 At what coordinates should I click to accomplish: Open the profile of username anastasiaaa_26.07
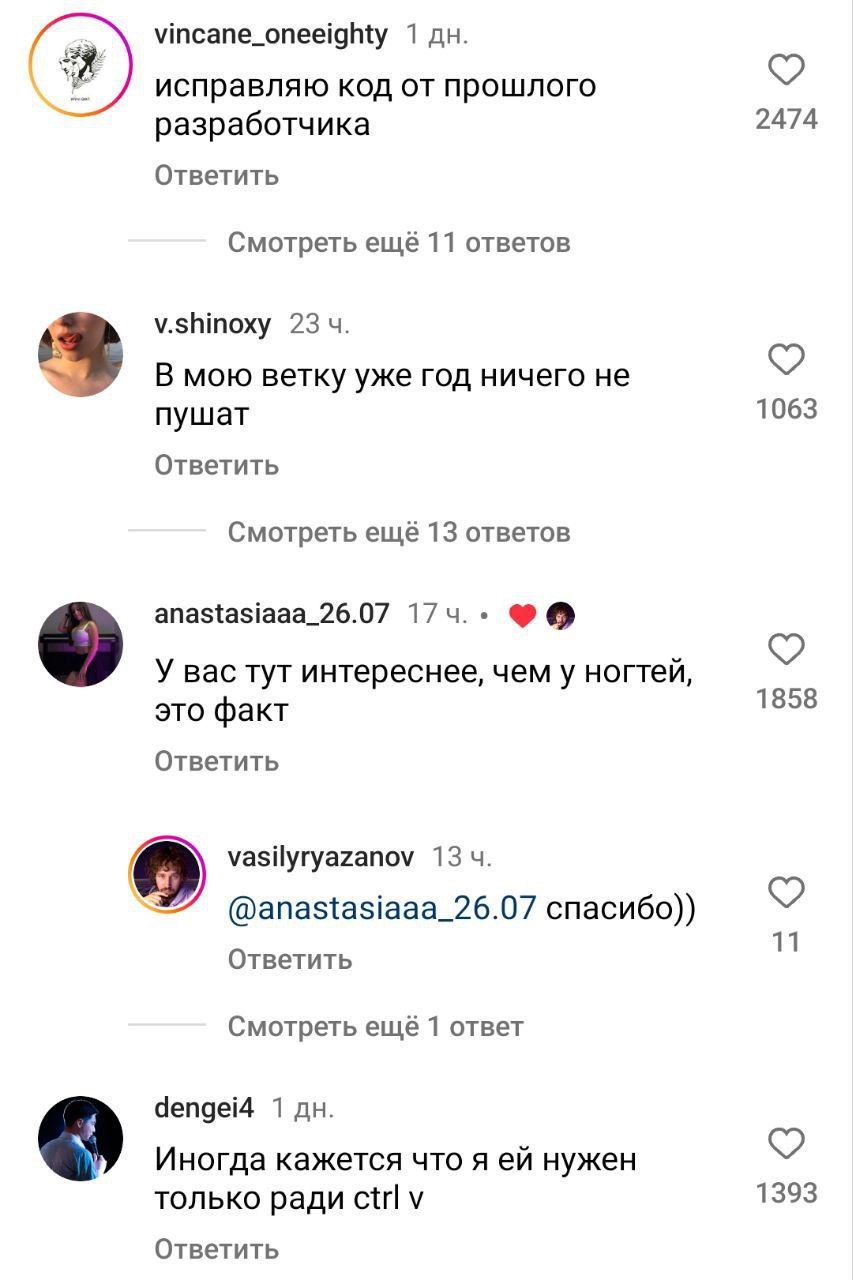[x=271, y=614]
